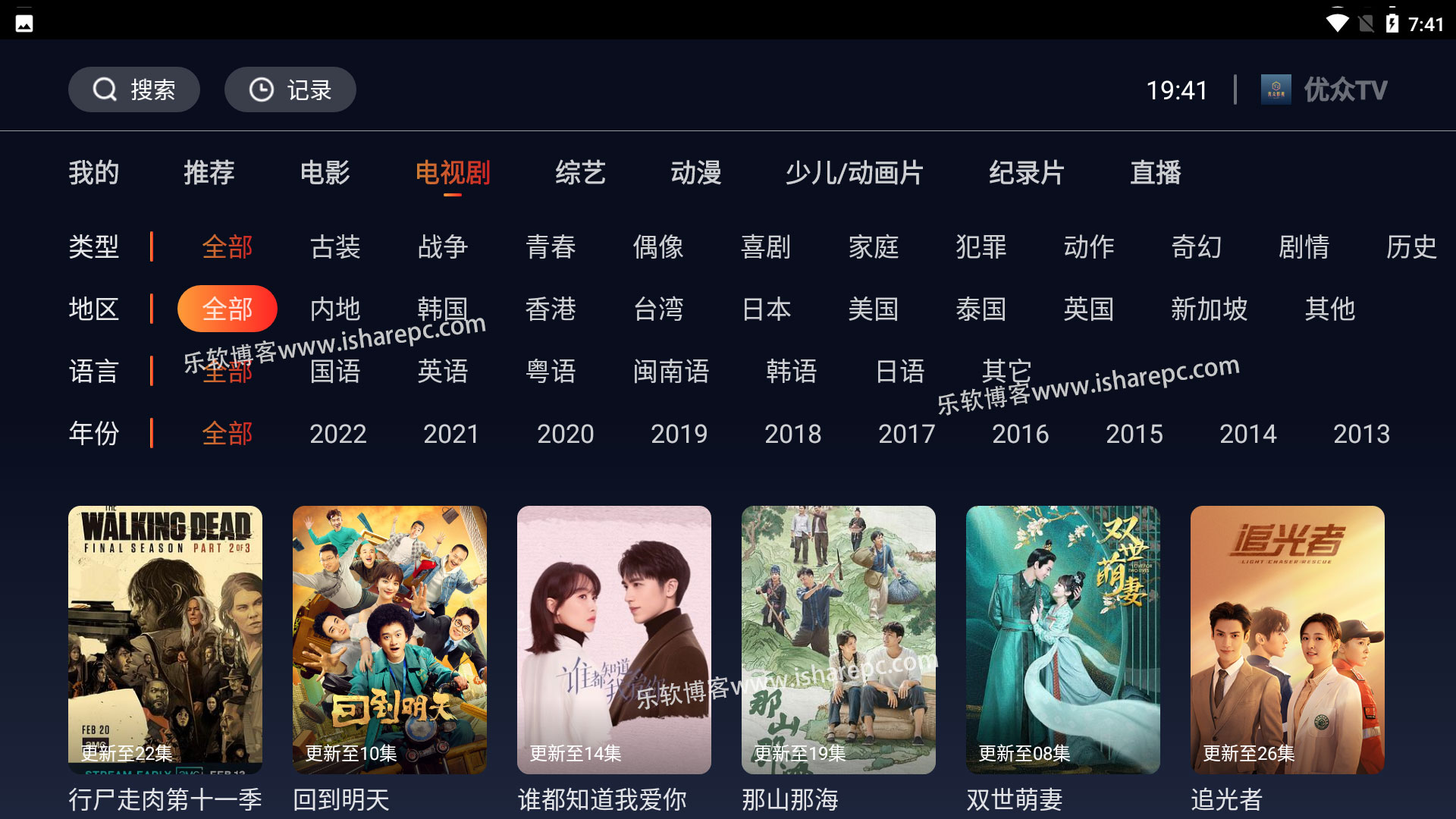
Task: Open the 搜索 search button
Action: [x=134, y=89]
